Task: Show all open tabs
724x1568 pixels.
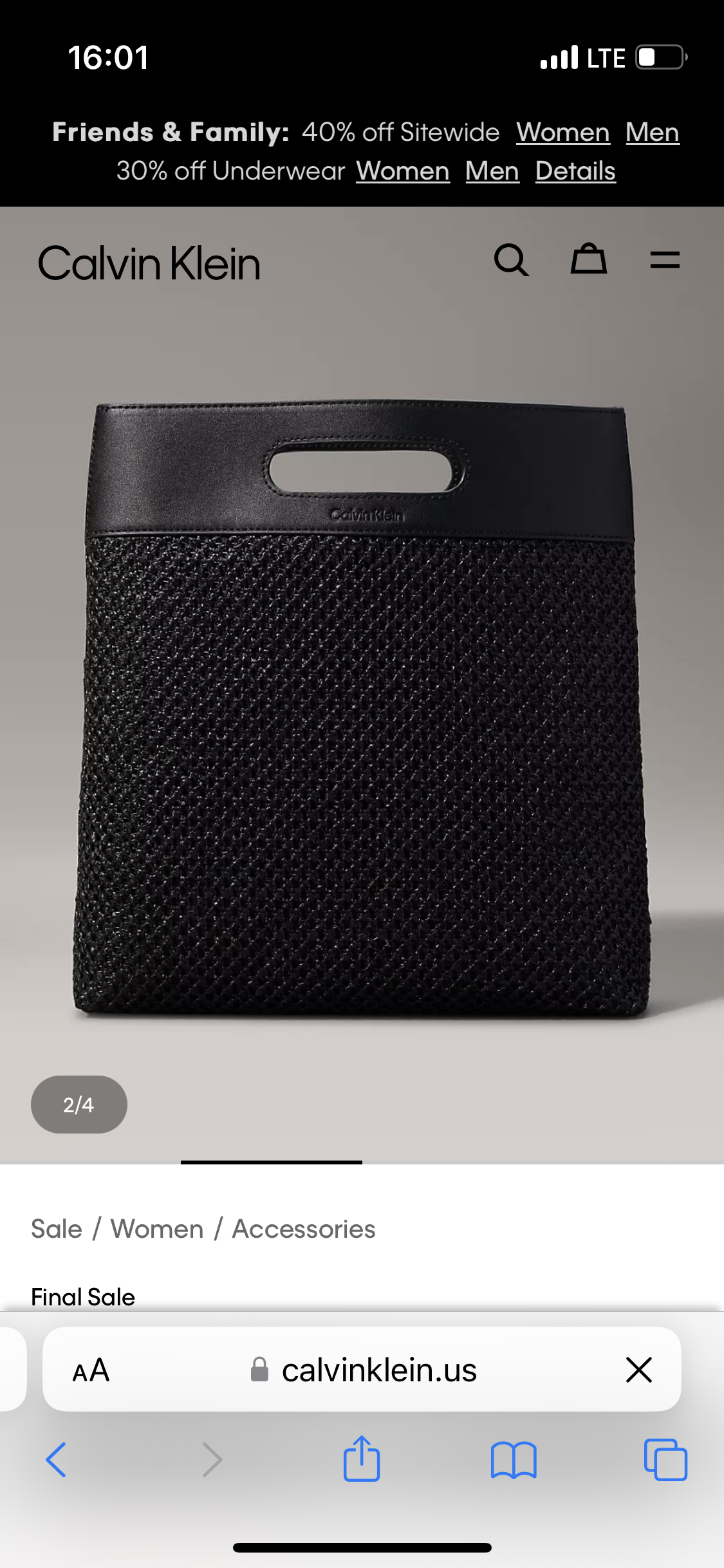Action: 665,1460
